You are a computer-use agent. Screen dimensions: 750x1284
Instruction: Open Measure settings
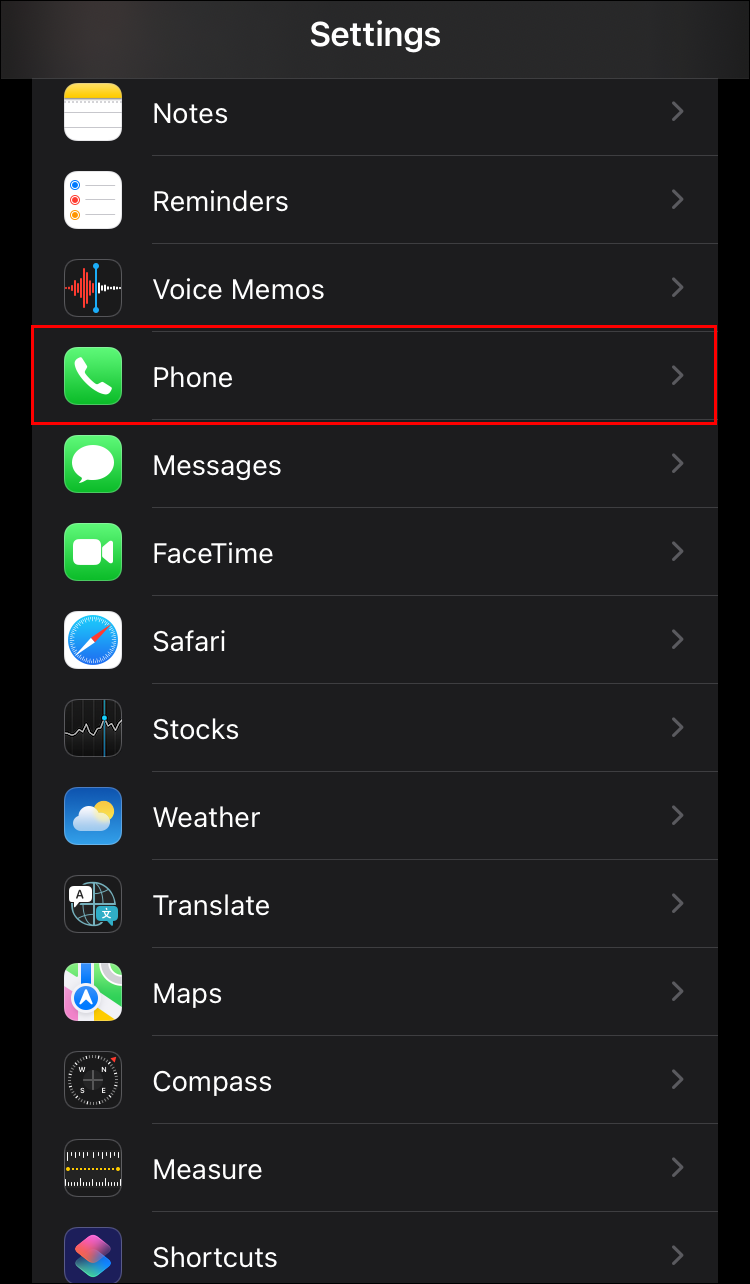click(375, 1169)
